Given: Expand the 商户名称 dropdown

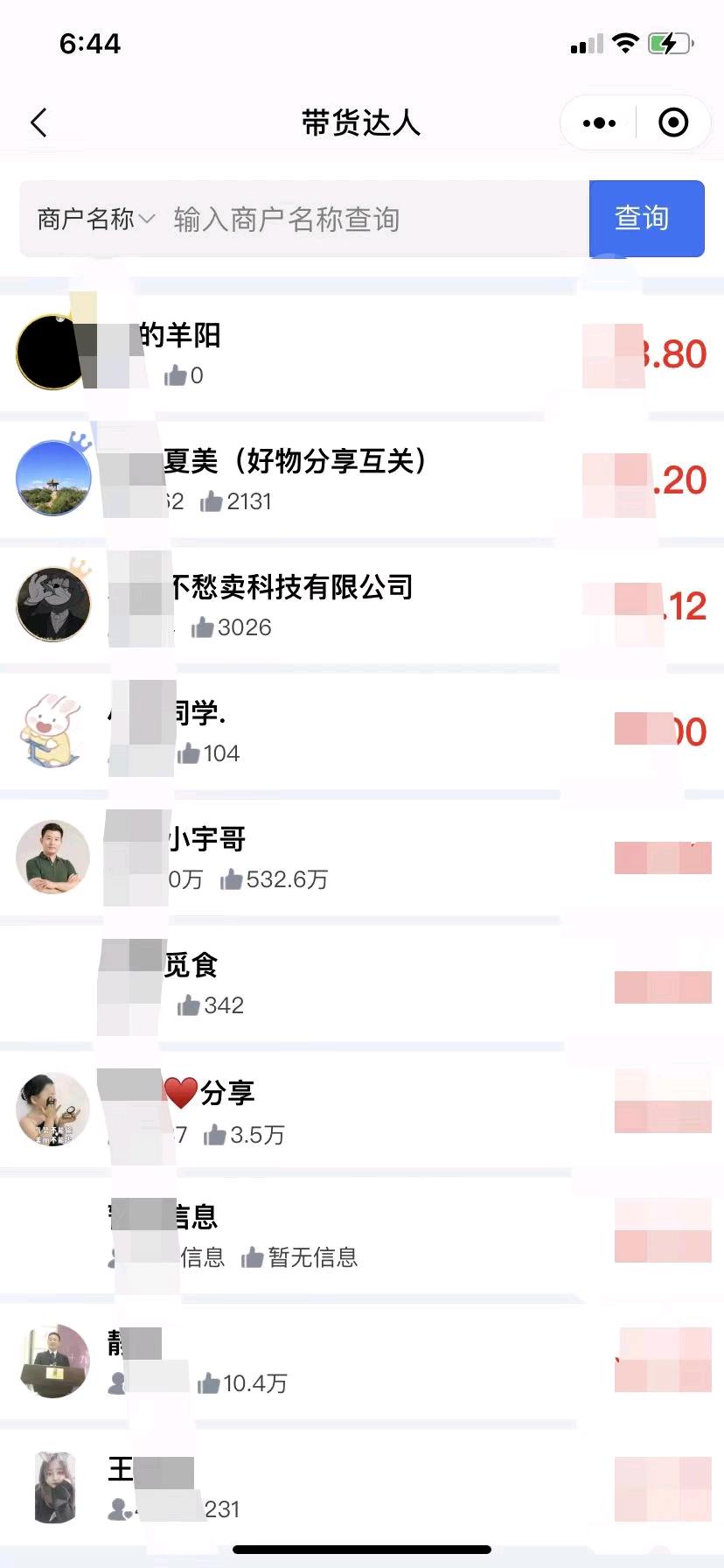Looking at the screenshot, I should click(x=95, y=219).
